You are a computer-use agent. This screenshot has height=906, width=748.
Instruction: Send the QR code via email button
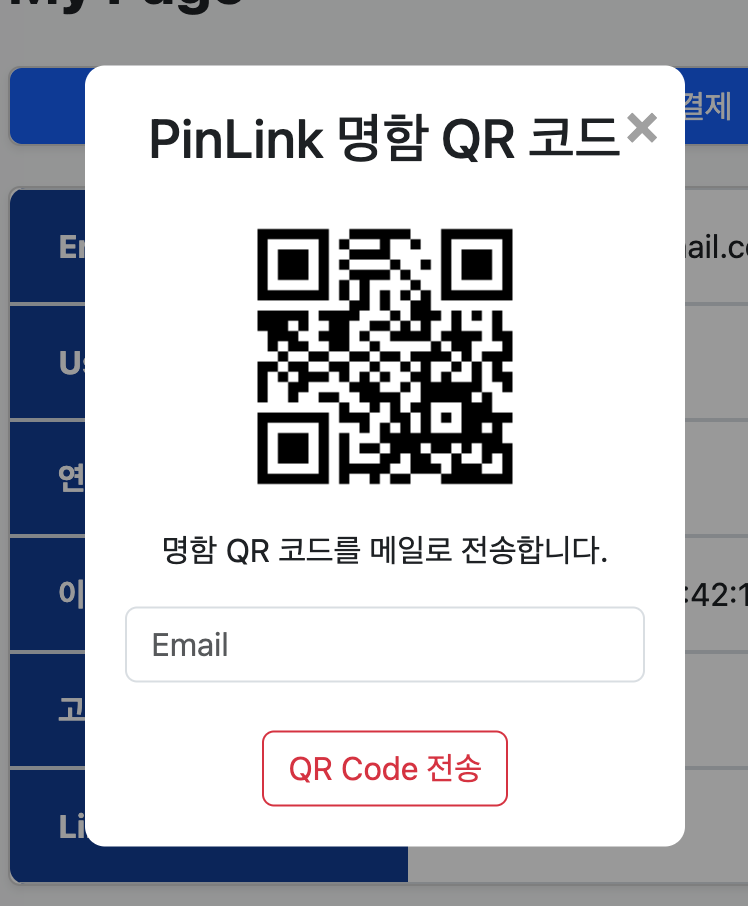(385, 768)
